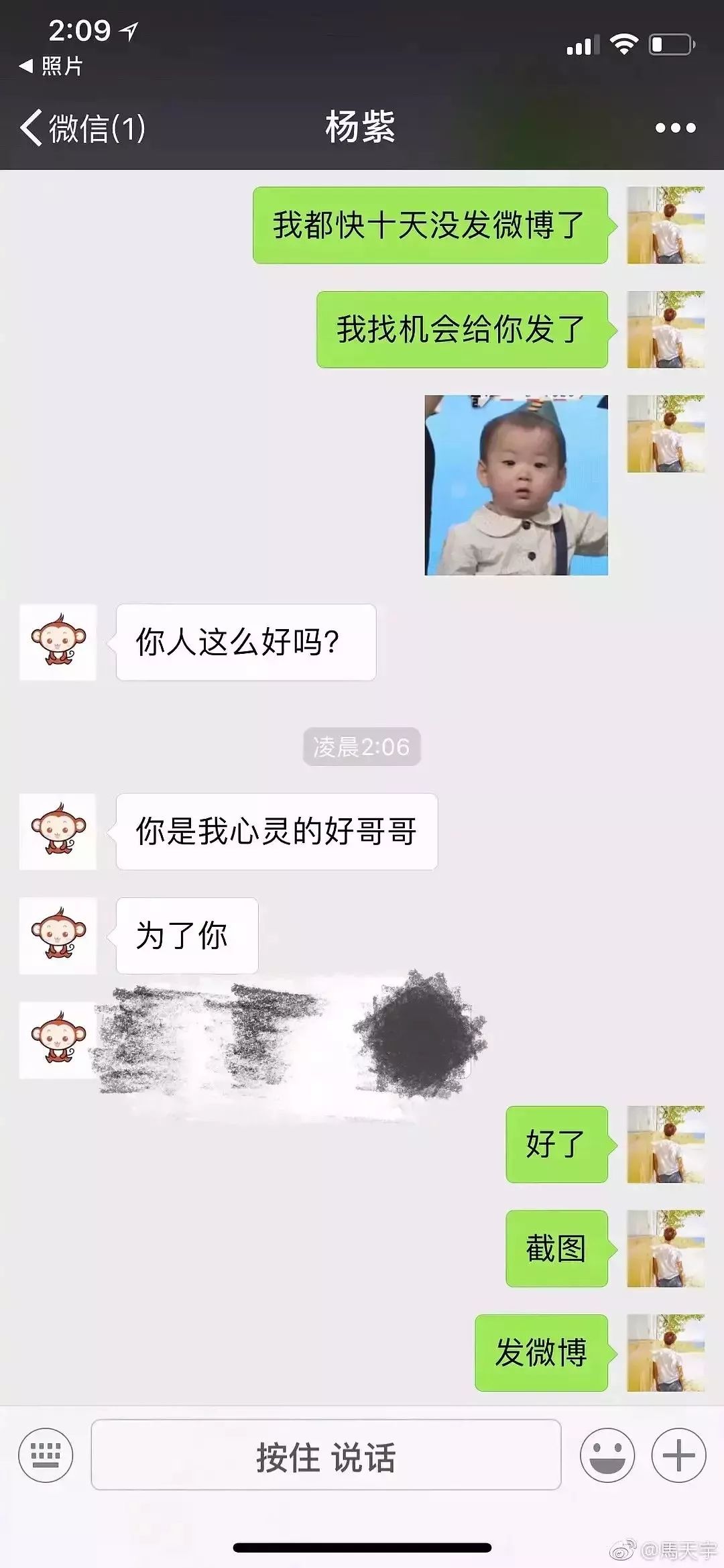Open monkey avatar beside 你人这么好吗
Screen dimensions: 724x1568
pyautogui.click(x=58, y=642)
